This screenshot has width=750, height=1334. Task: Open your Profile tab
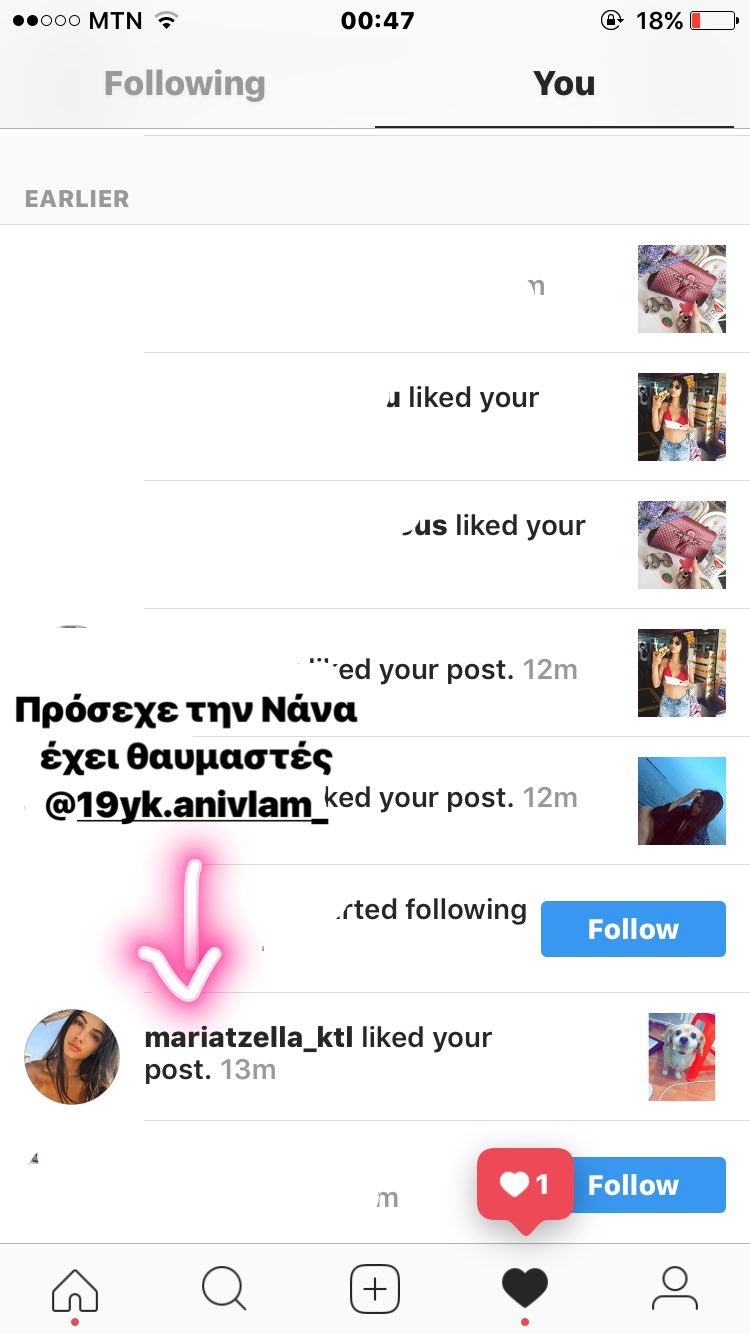[675, 1288]
